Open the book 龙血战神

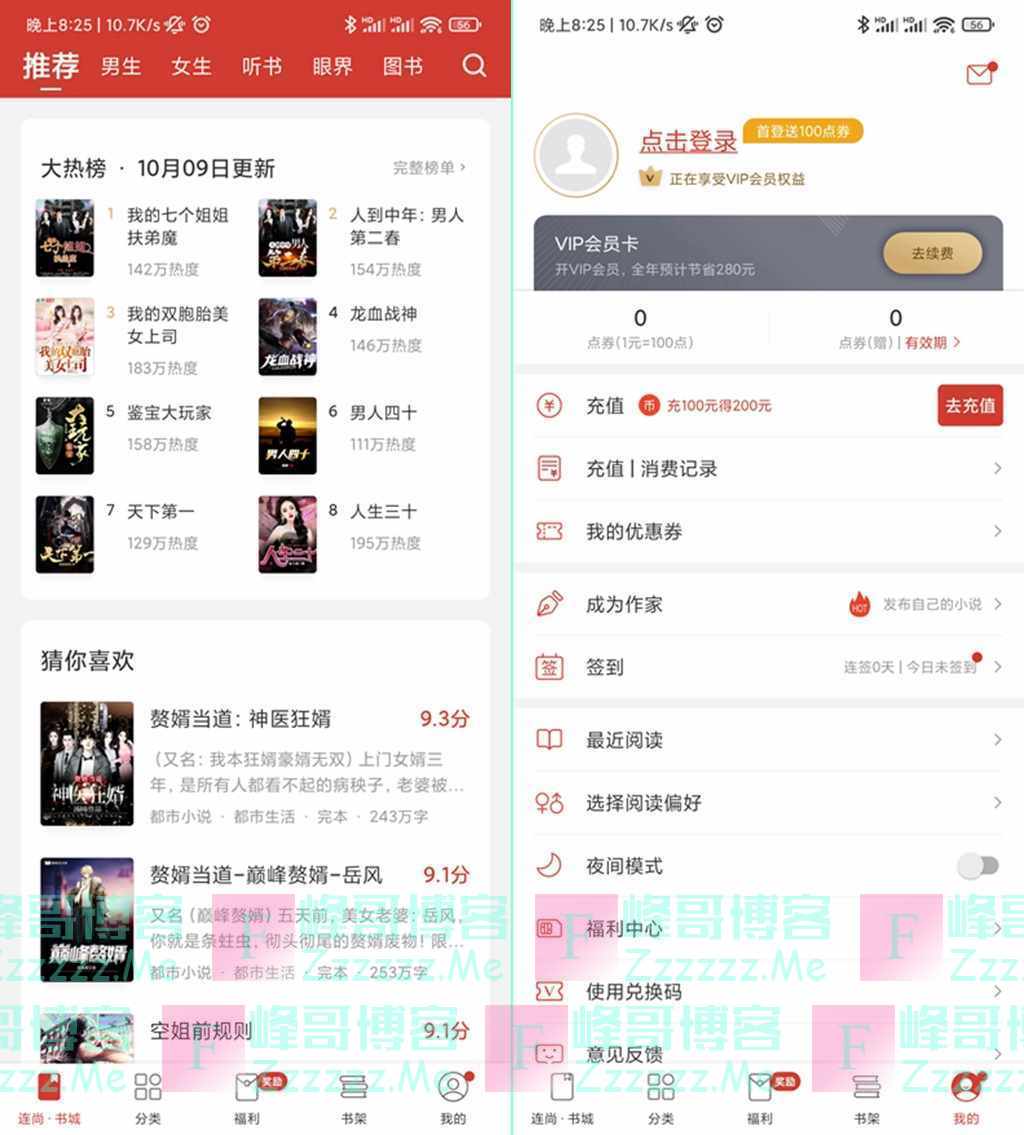coord(383,314)
